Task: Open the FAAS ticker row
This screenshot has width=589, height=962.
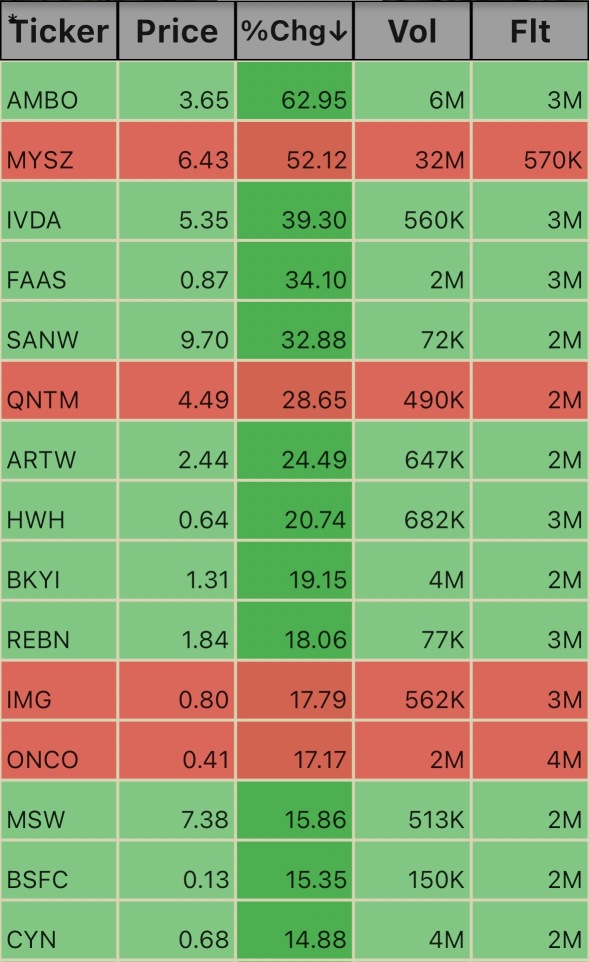Action: (x=294, y=271)
